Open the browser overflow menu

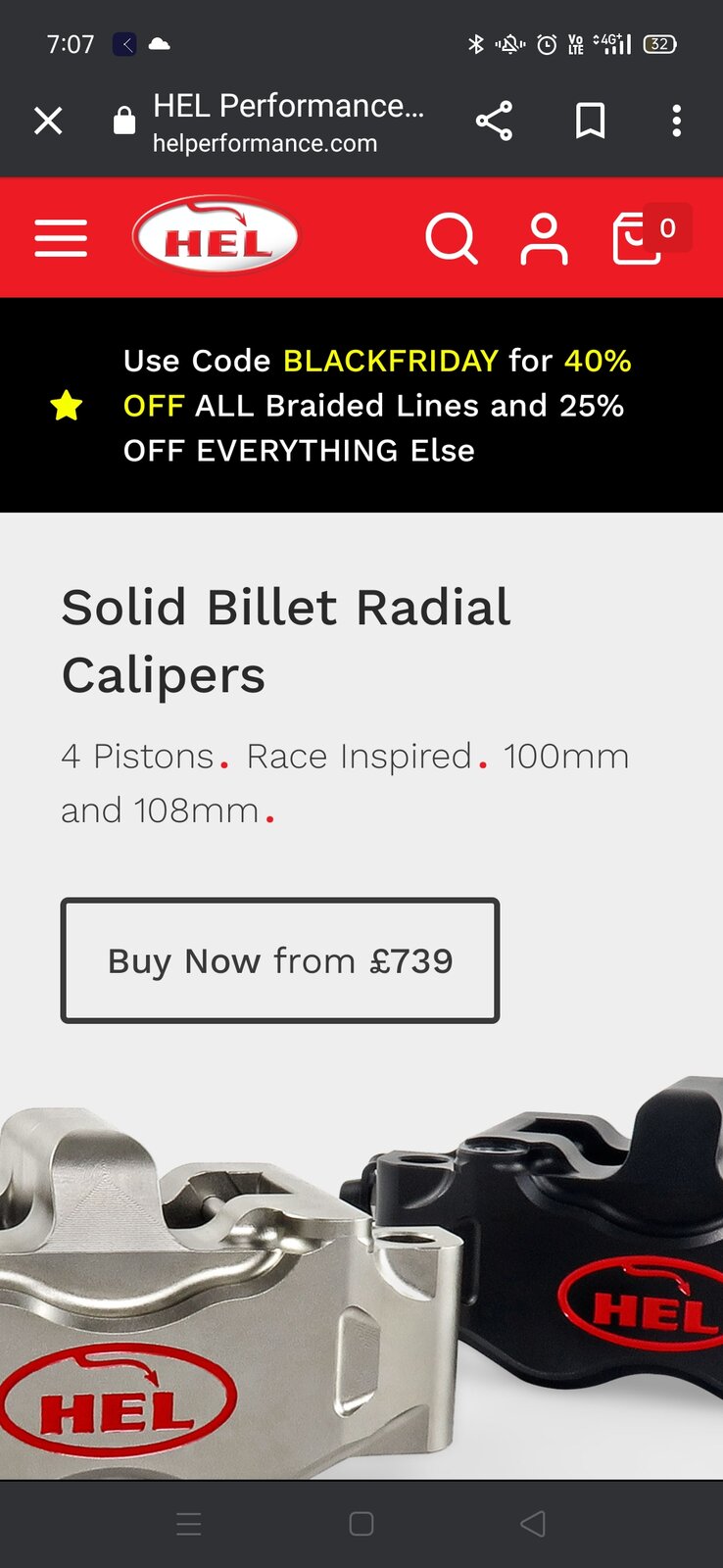point(676,122)
